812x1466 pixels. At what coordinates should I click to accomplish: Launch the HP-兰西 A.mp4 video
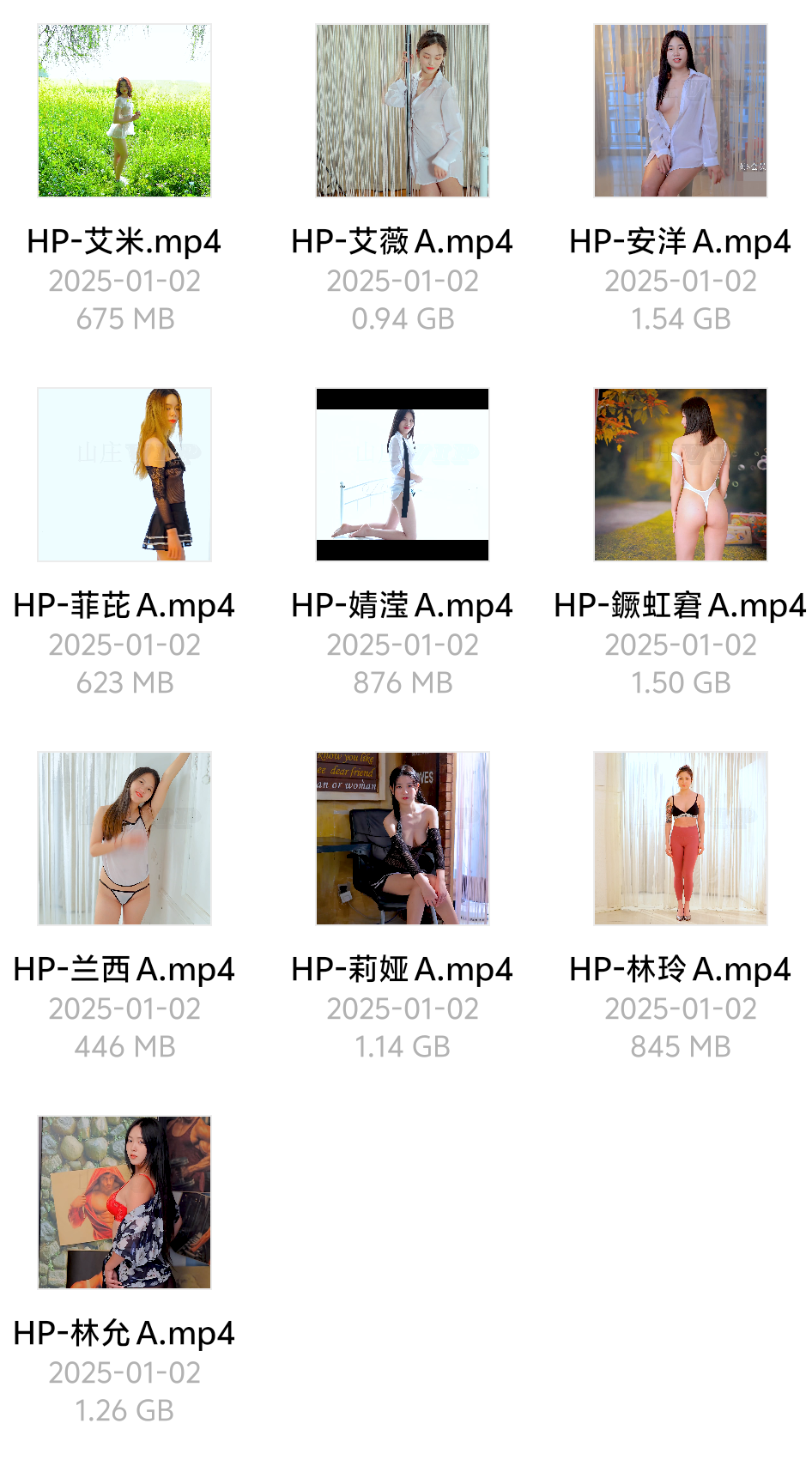coord(124,839)
